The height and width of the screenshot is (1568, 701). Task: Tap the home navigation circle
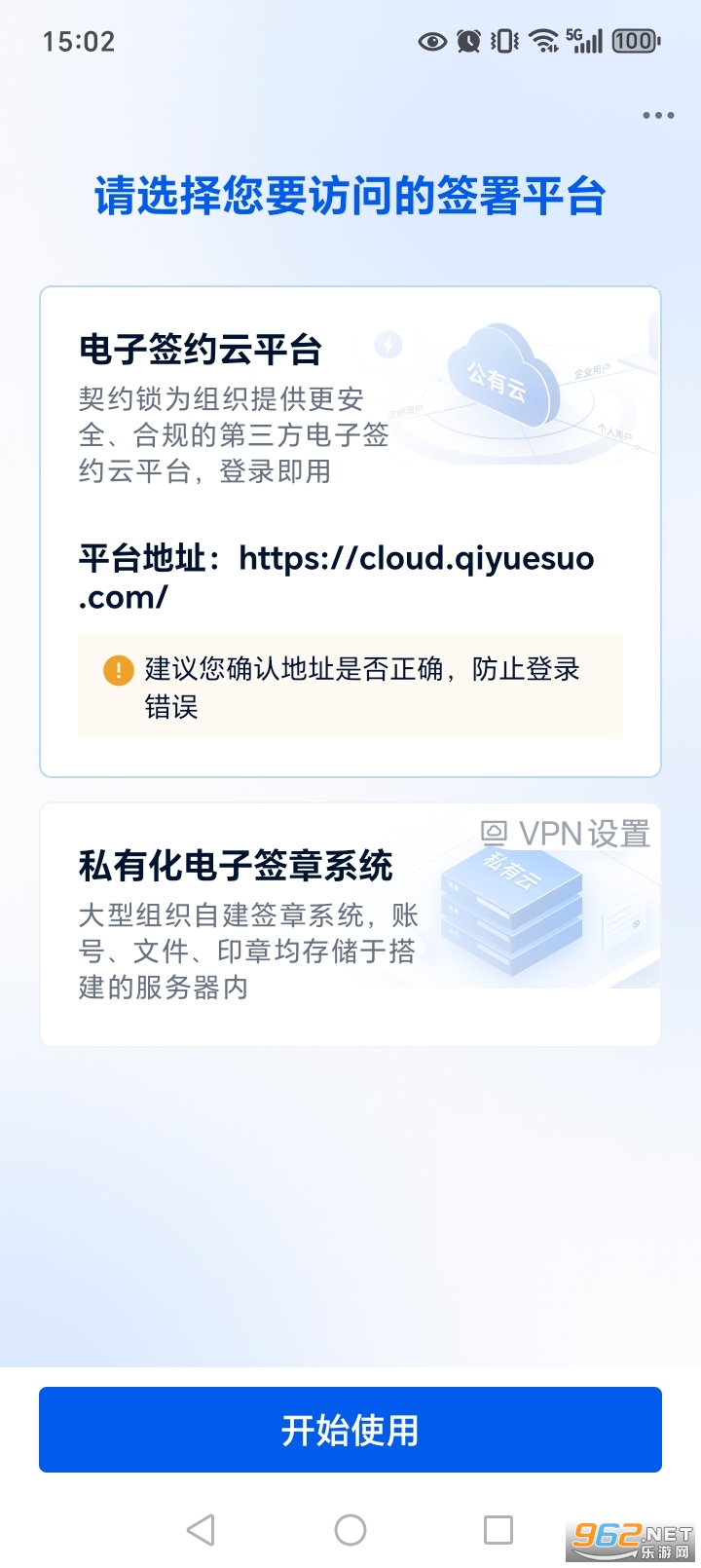[350, 1530]
